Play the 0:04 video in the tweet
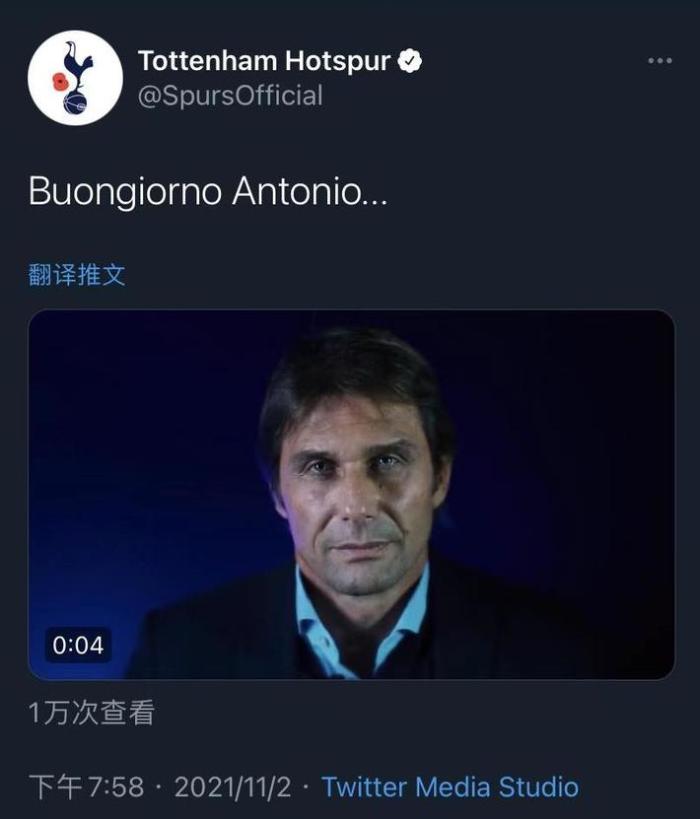 (351, 495)
